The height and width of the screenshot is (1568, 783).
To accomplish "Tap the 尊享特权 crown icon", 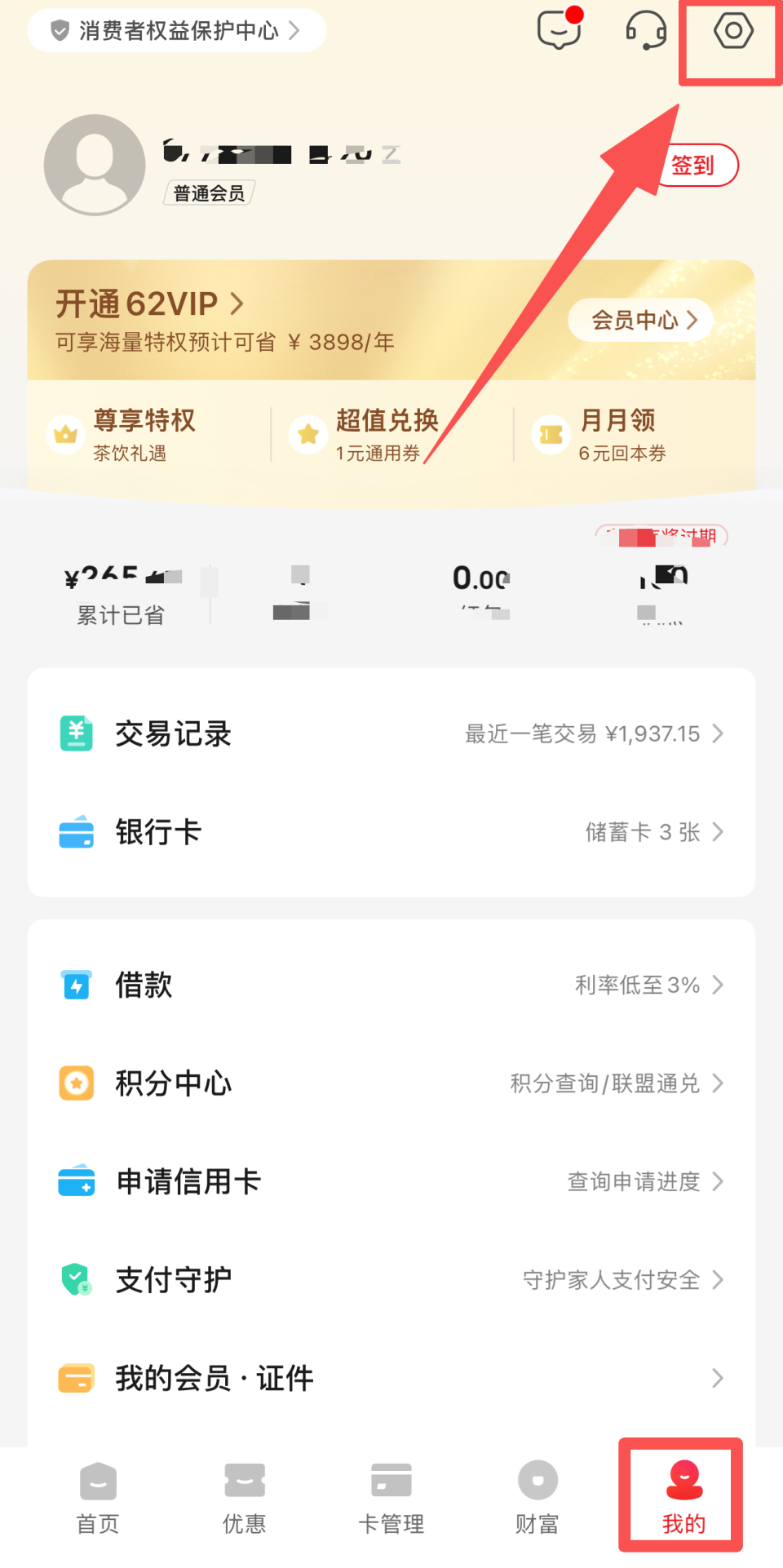I will click(x=65, y=434).
